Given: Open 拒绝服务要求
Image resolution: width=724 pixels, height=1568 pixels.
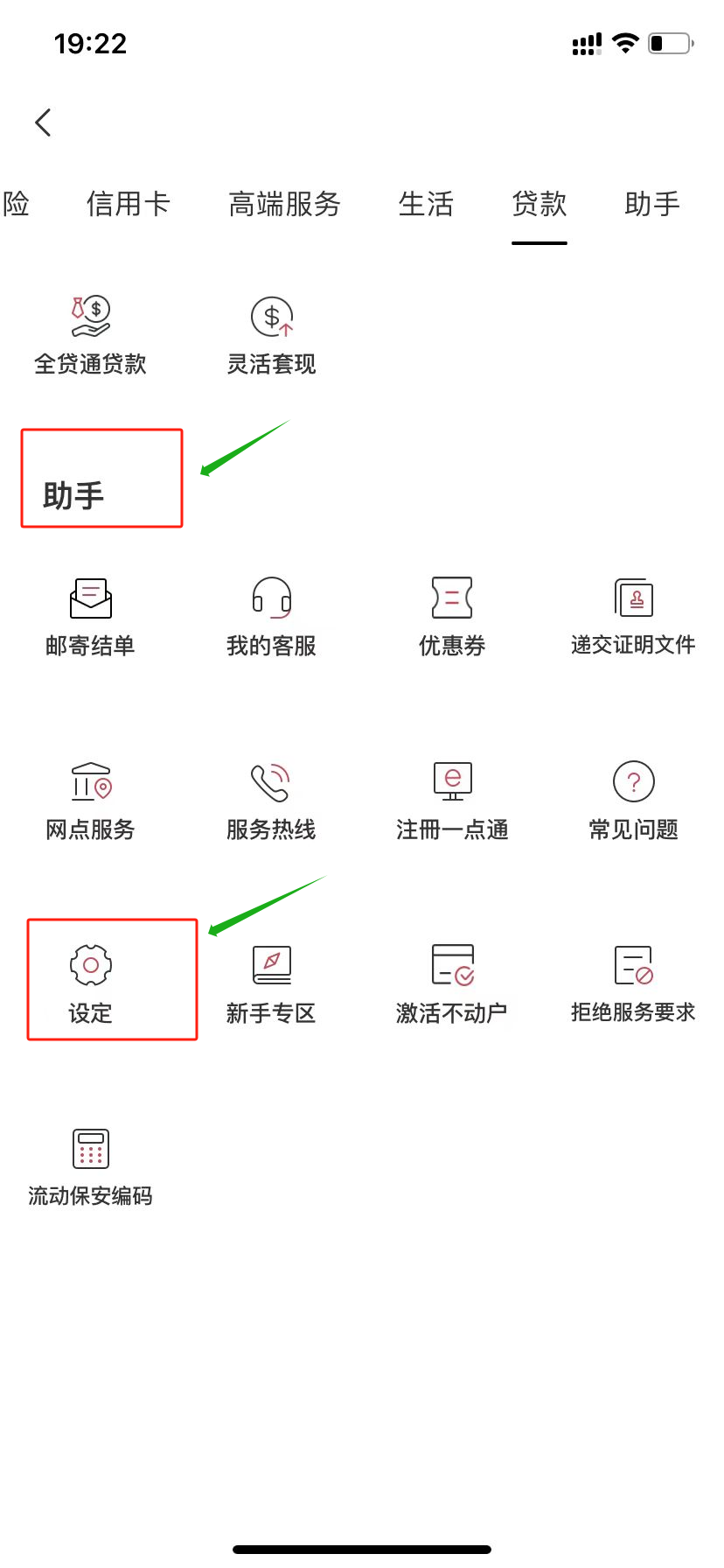Looking at the screenshot, I should (633, 984).
